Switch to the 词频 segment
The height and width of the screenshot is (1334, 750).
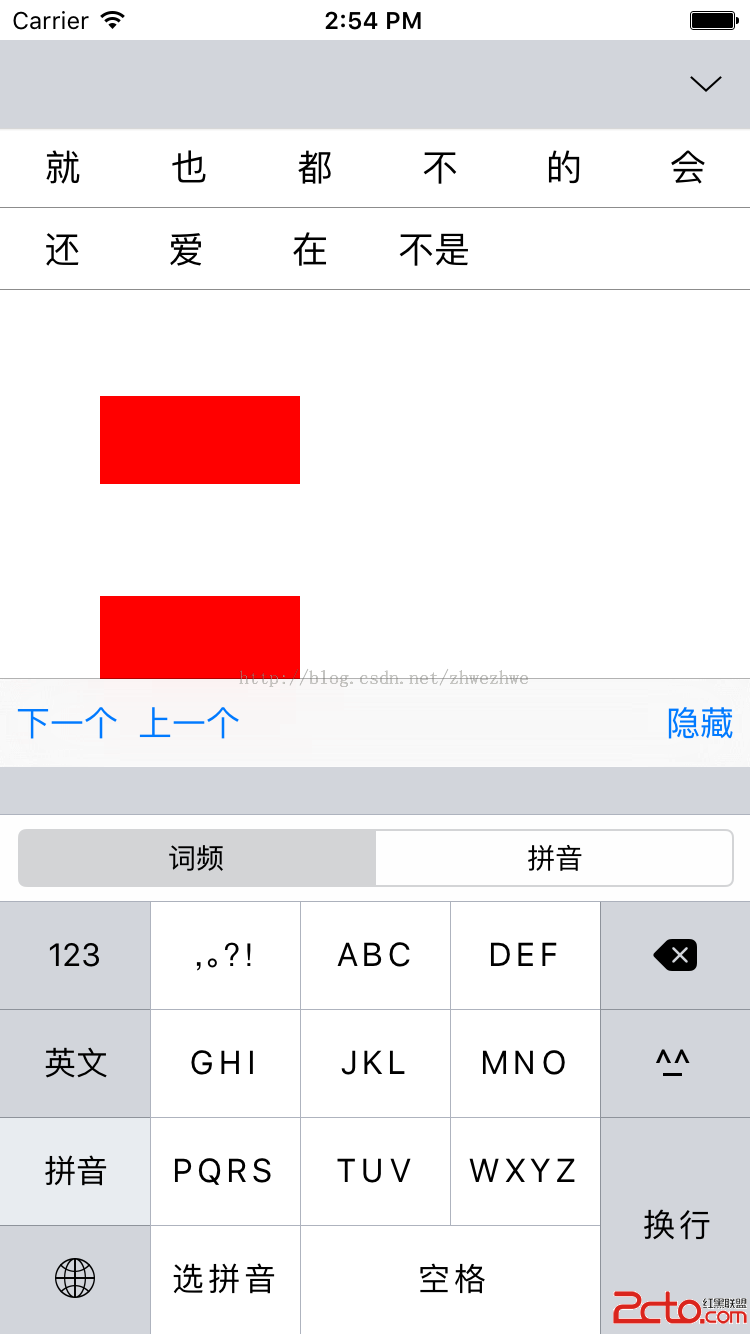(197, 858)
